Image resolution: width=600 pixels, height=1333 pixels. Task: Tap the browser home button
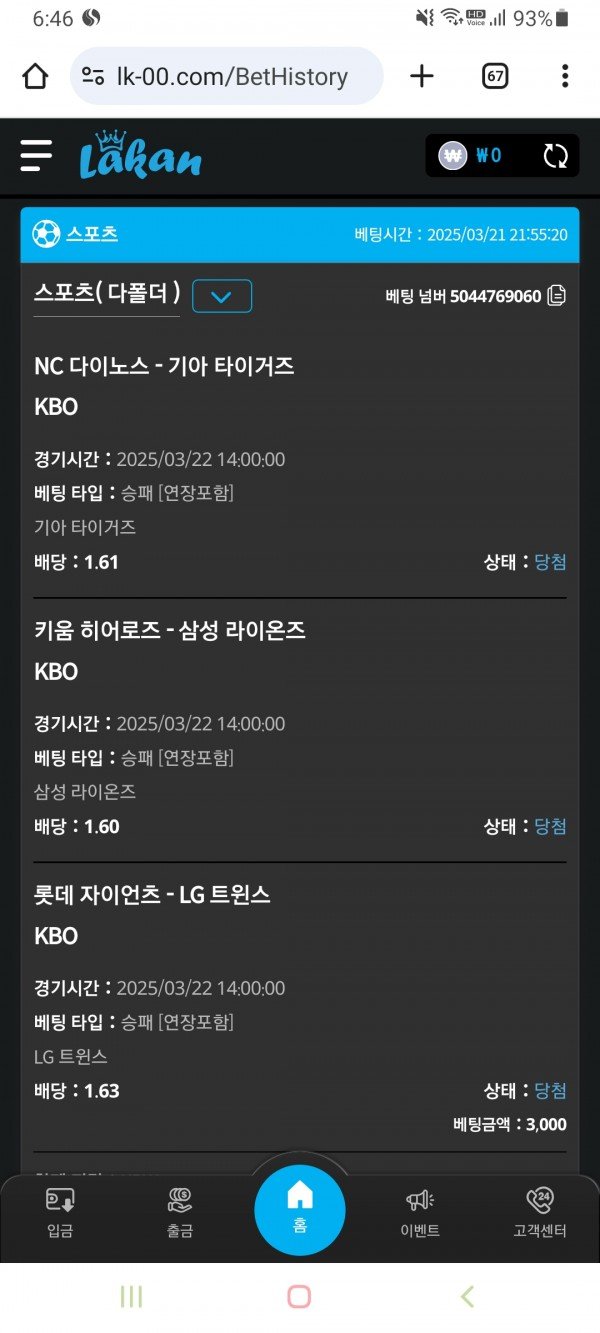(35, 76)
